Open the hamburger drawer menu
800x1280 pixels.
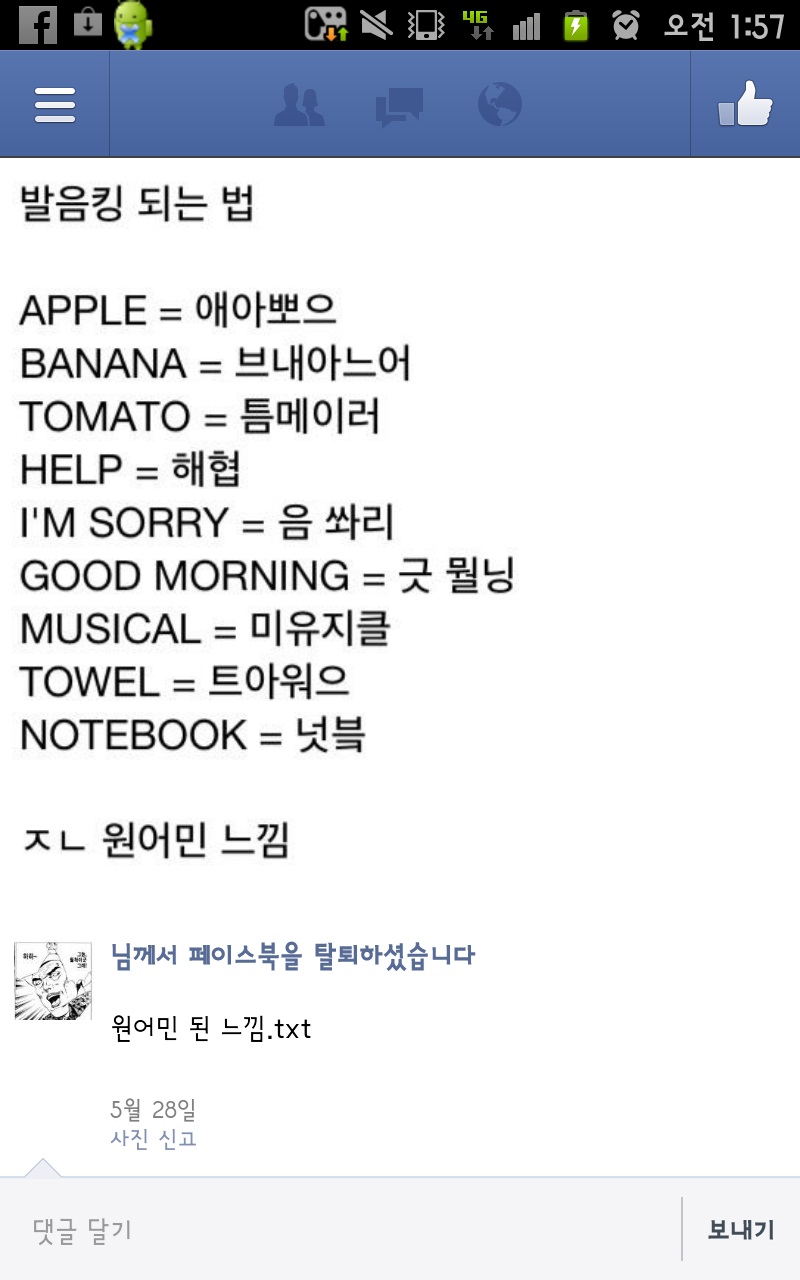55,105
